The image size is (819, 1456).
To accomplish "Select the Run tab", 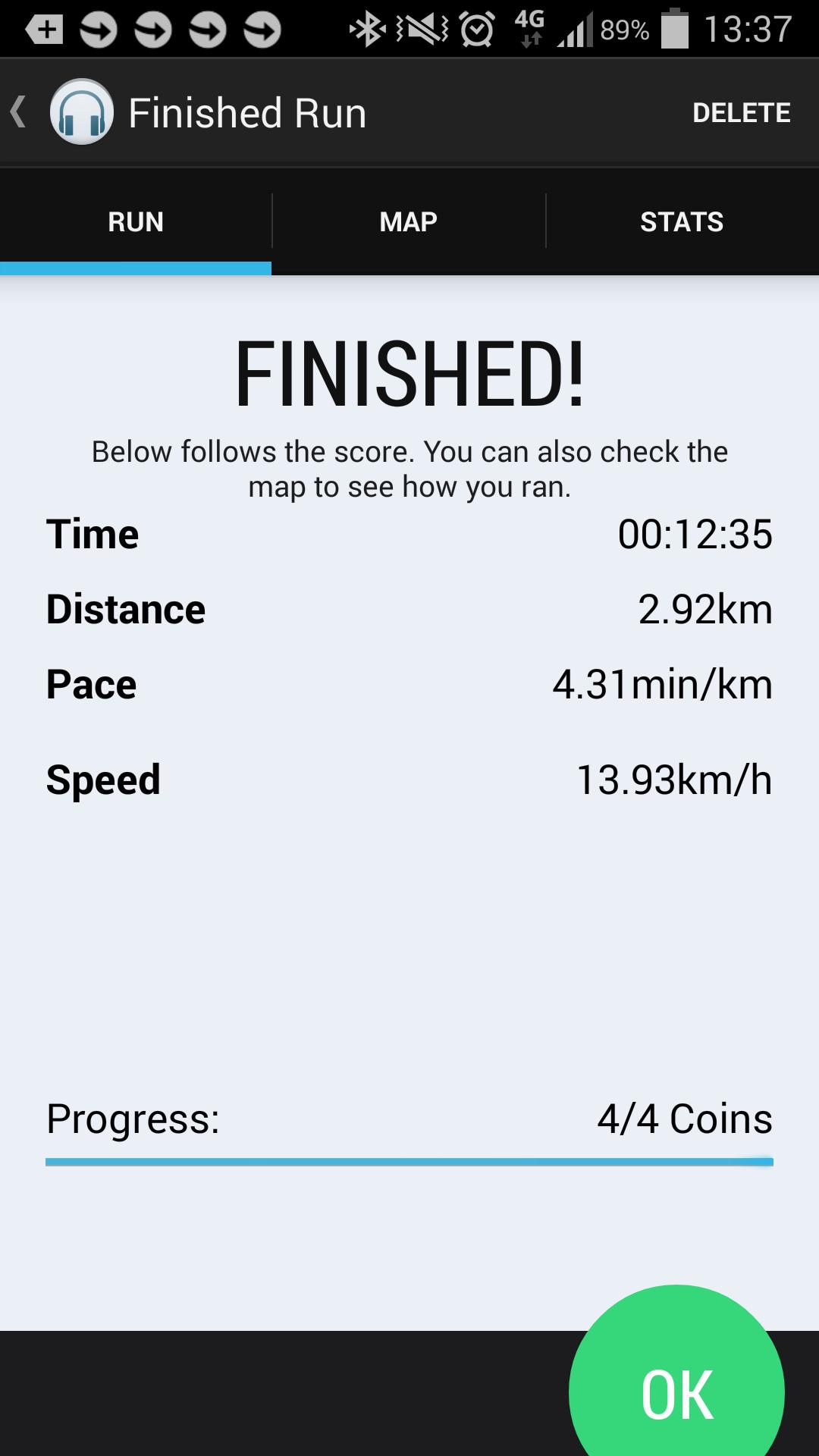I will click(x=136, y=221).
